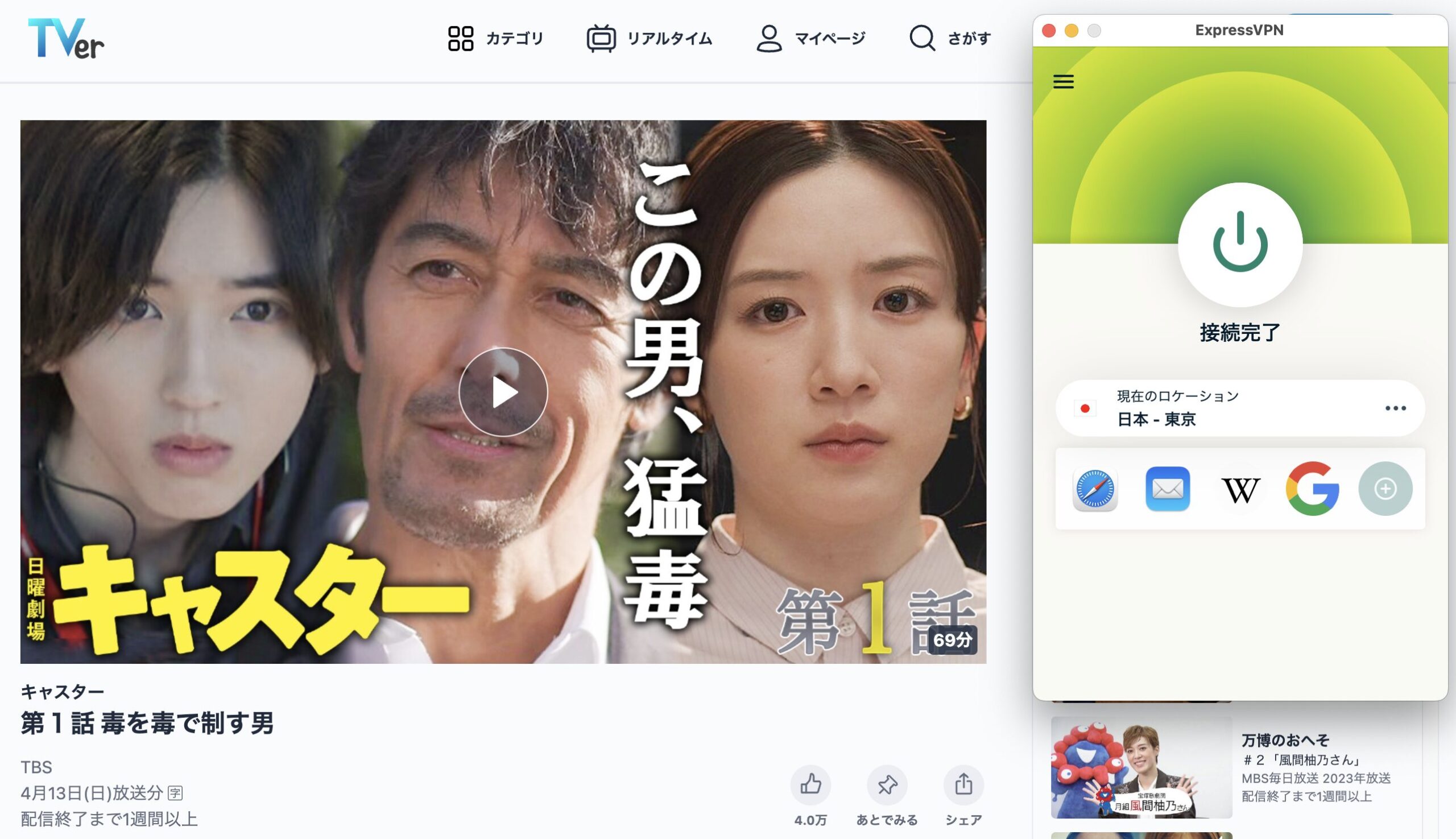Open さがす search

click(x=950, y=39)
